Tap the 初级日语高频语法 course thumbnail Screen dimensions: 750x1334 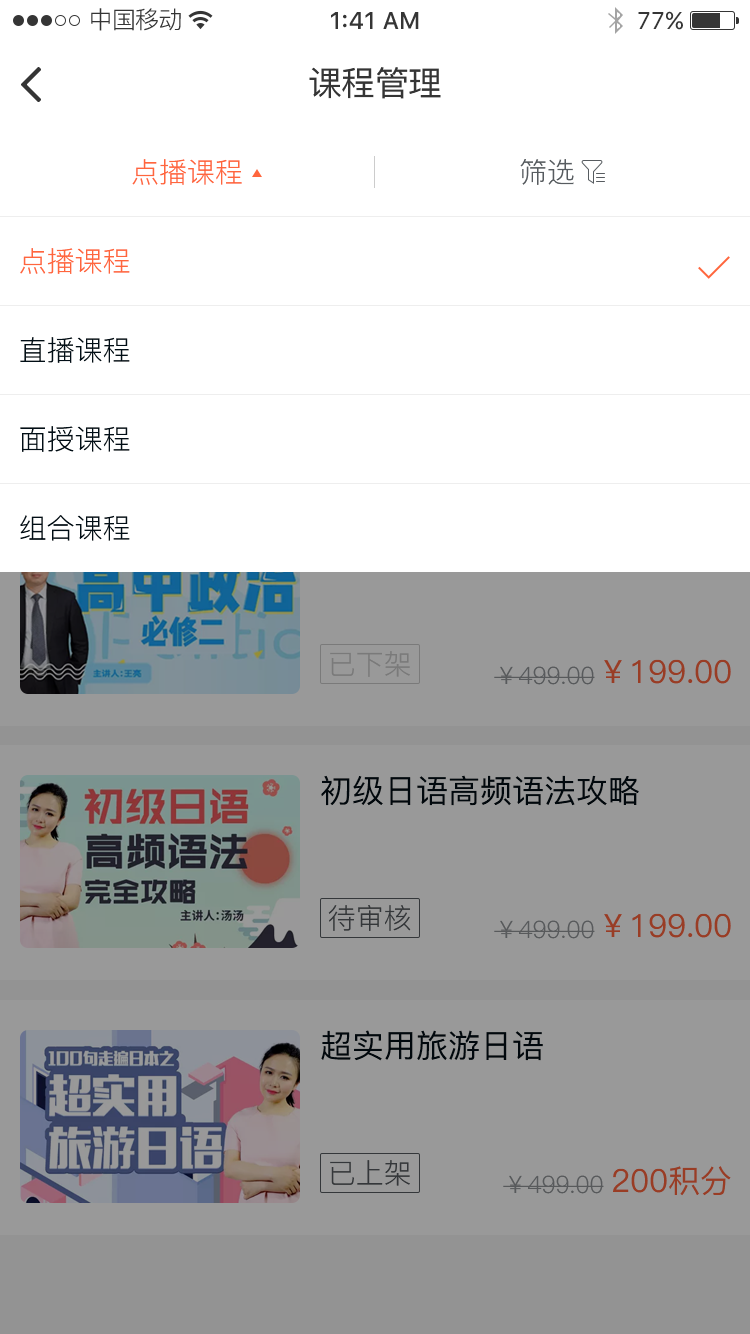tap(159, 861)
